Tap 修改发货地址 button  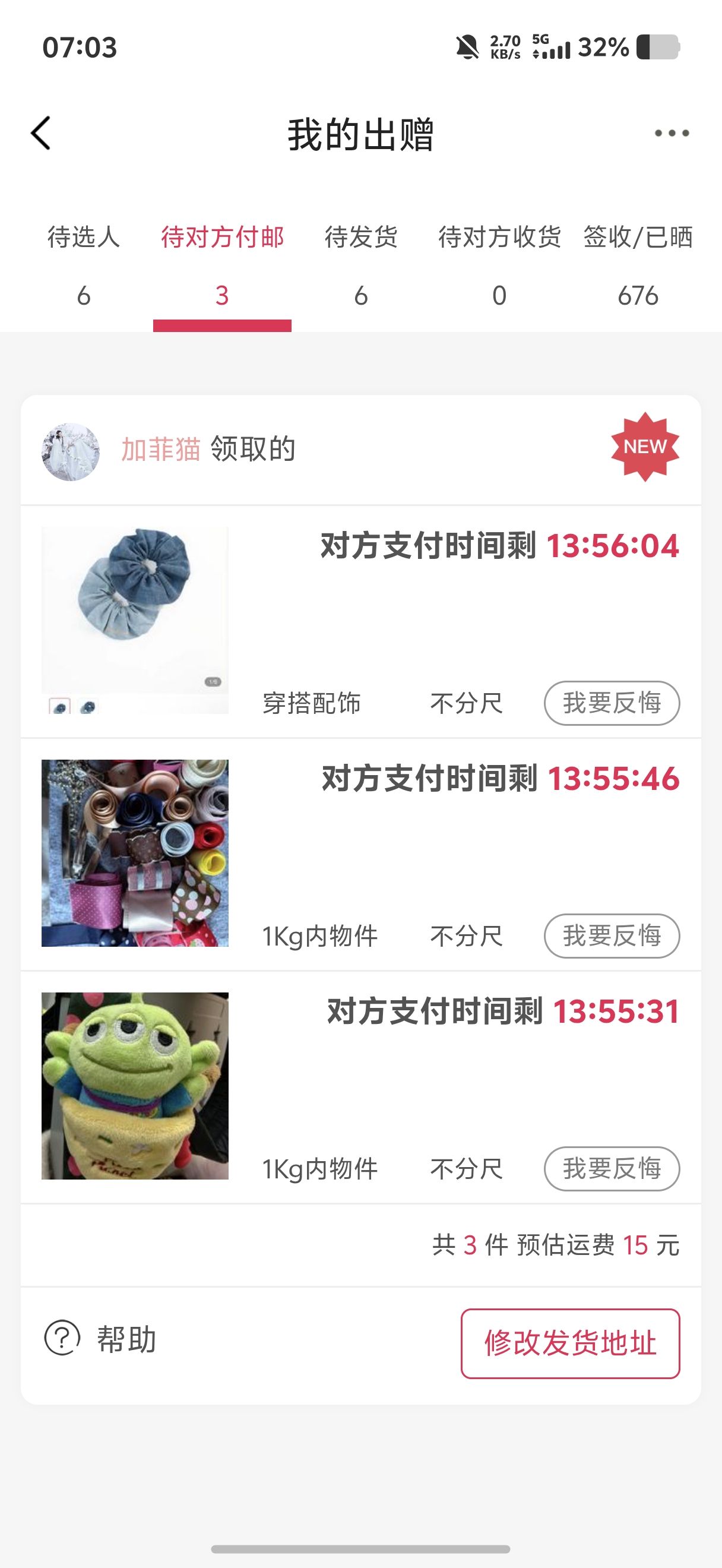click(570, 1343)
